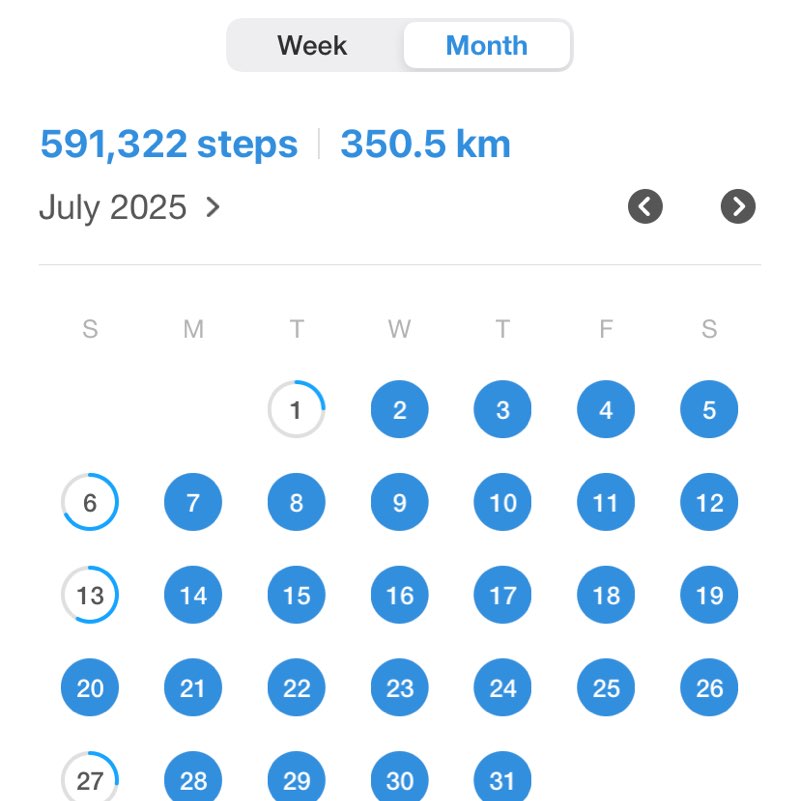800x801 pixels.
Task: Tap the filled activity circle on July 20
Action: [x=90, y=687]
